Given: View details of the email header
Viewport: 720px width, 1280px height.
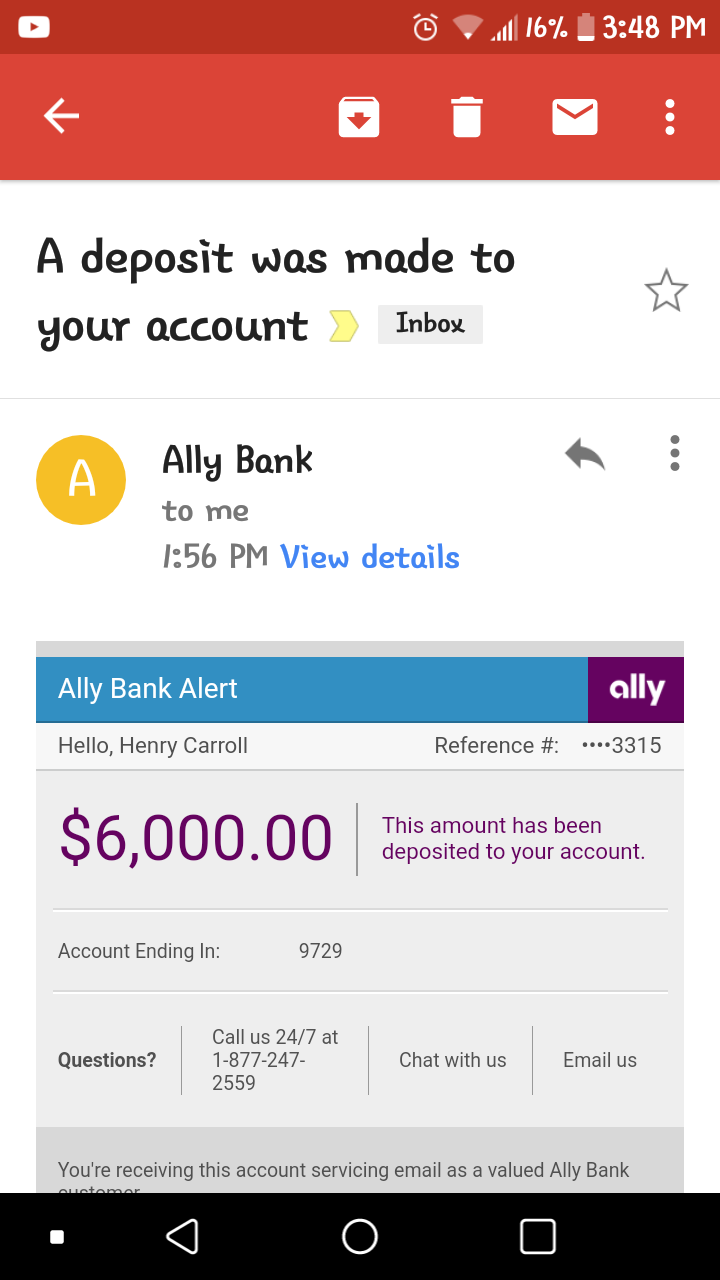Looking at the screenshot, I should (369, 557).
